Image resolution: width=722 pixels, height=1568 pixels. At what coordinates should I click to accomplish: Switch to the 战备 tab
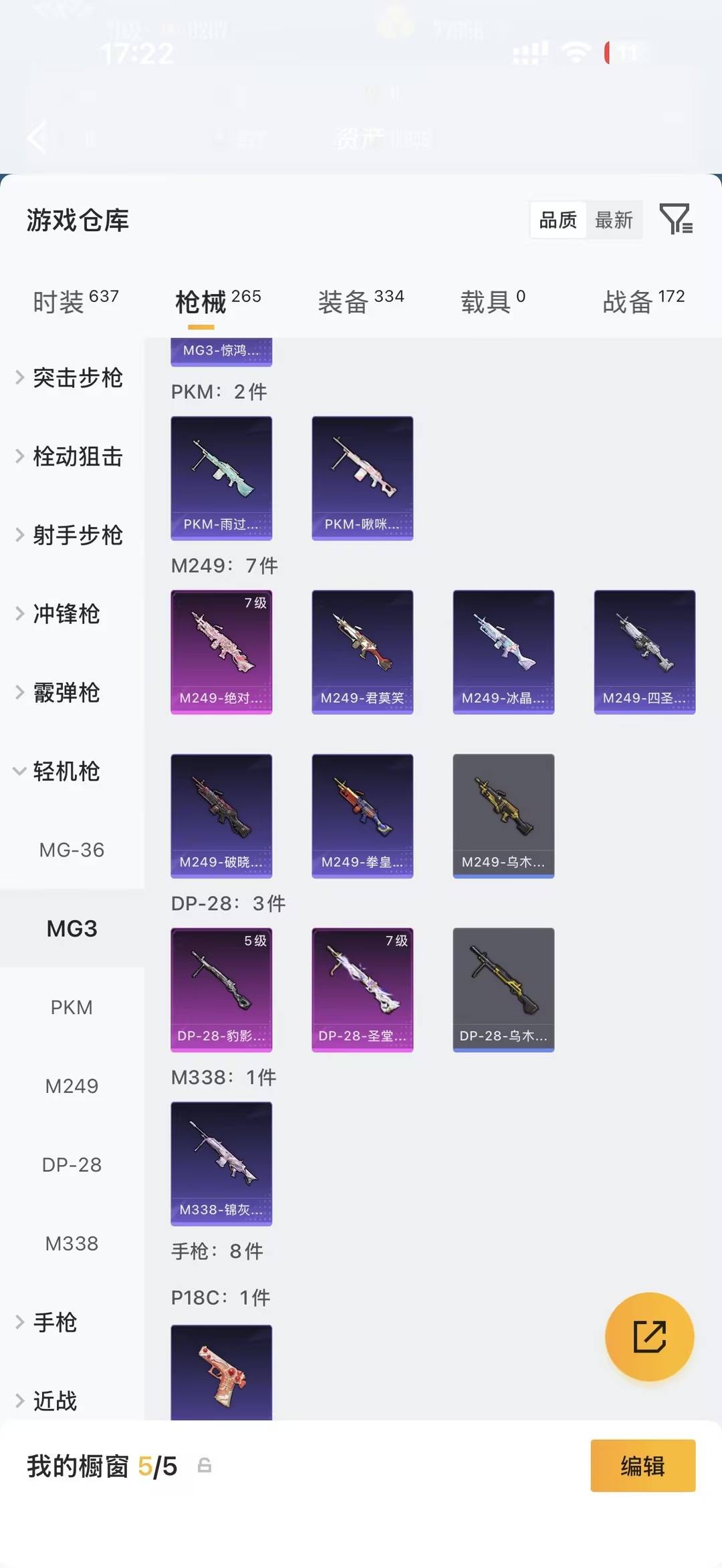pyautogui.click(x=644, y=301)
